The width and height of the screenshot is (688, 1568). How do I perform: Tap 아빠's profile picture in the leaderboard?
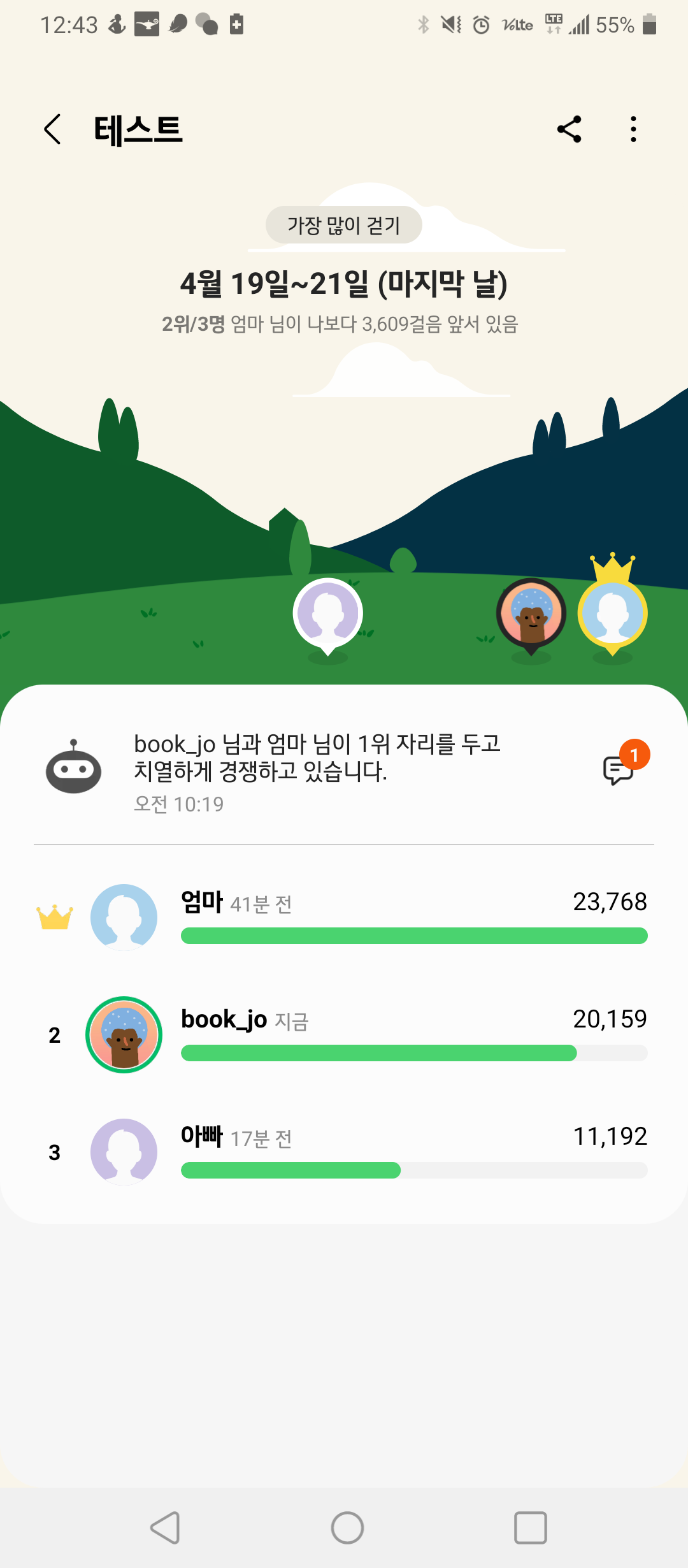(125, 1151)
